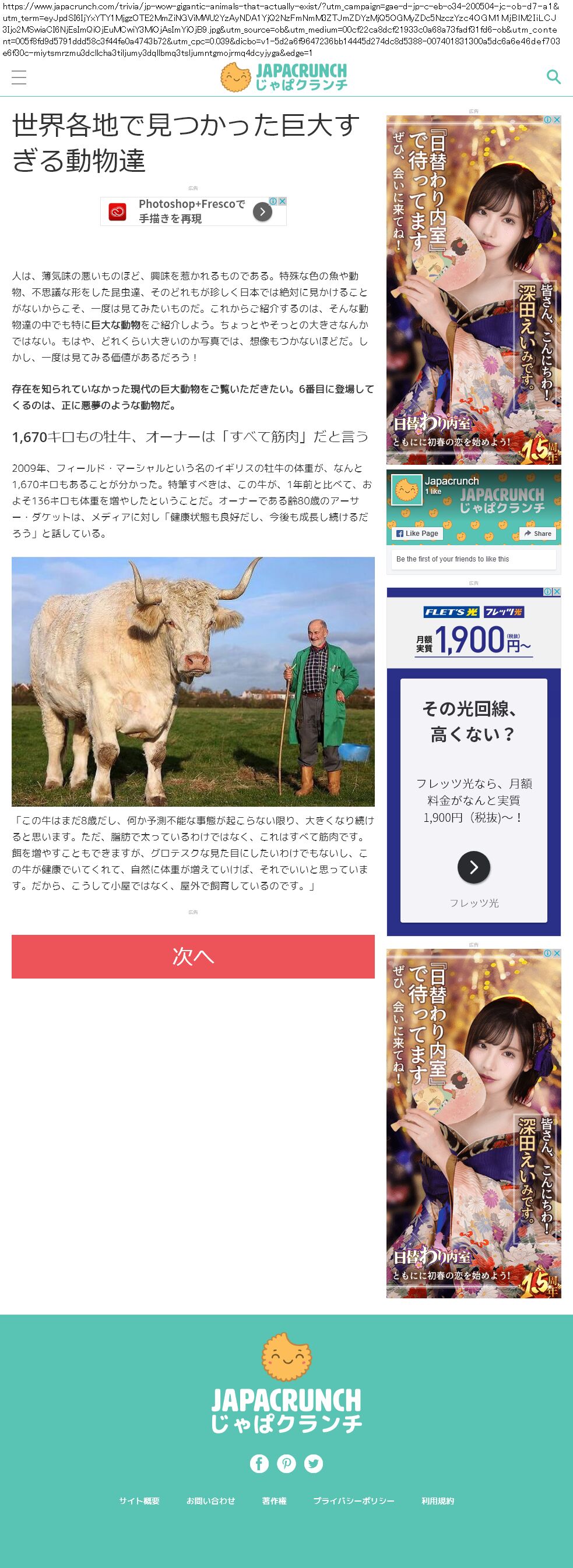Open お問い合わせ contact link

click(x=210, y=1501)
